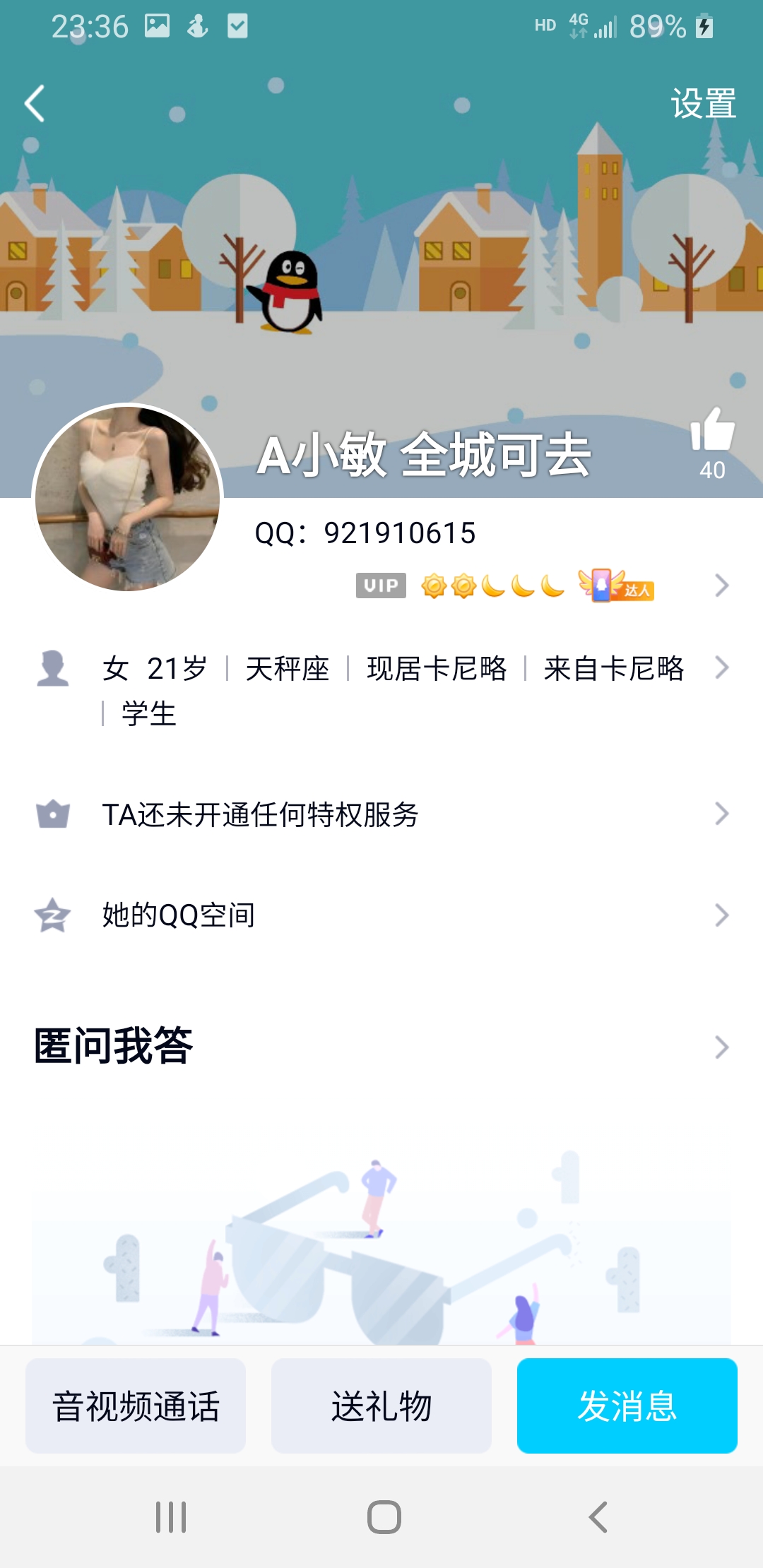The width and height of the screenshot is (763, 1568).
Task: Click the QQ空间 star icon
Action: (53, 915)
